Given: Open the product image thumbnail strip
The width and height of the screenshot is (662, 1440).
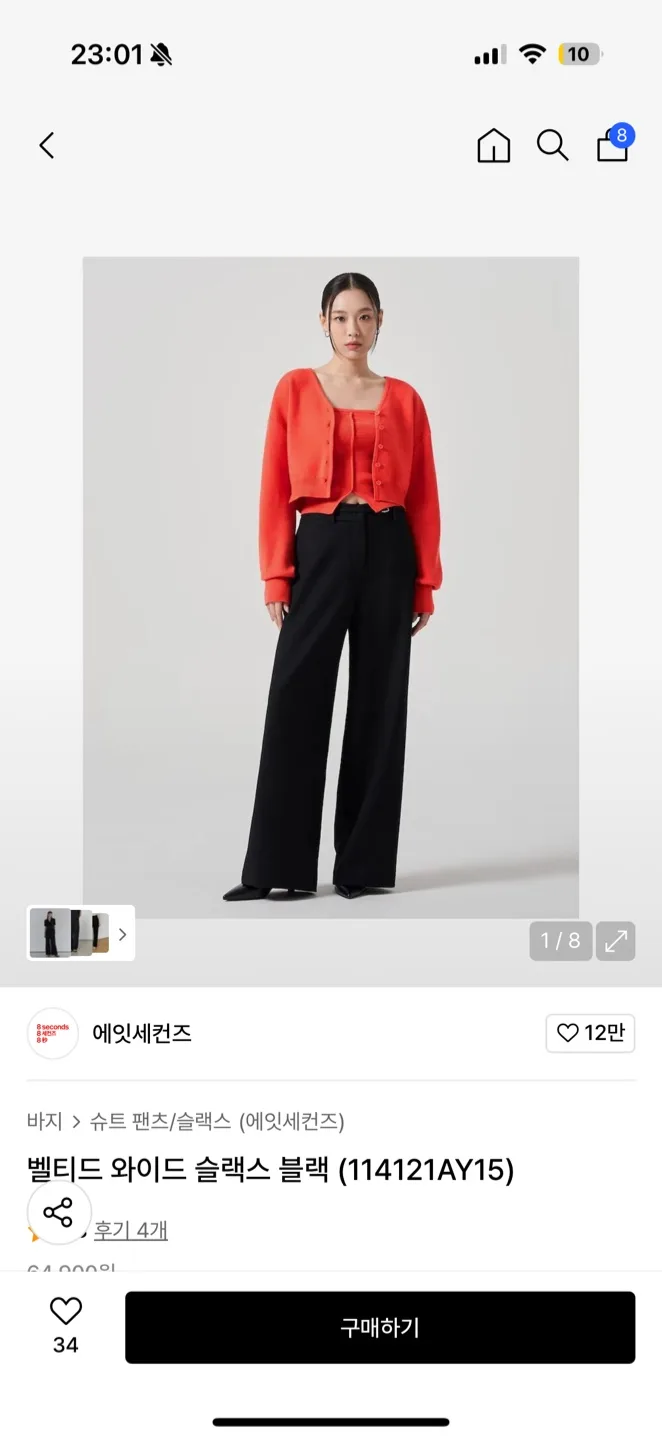Looking at the screenshot, I should pyautogui.click(x=80, y=934).
